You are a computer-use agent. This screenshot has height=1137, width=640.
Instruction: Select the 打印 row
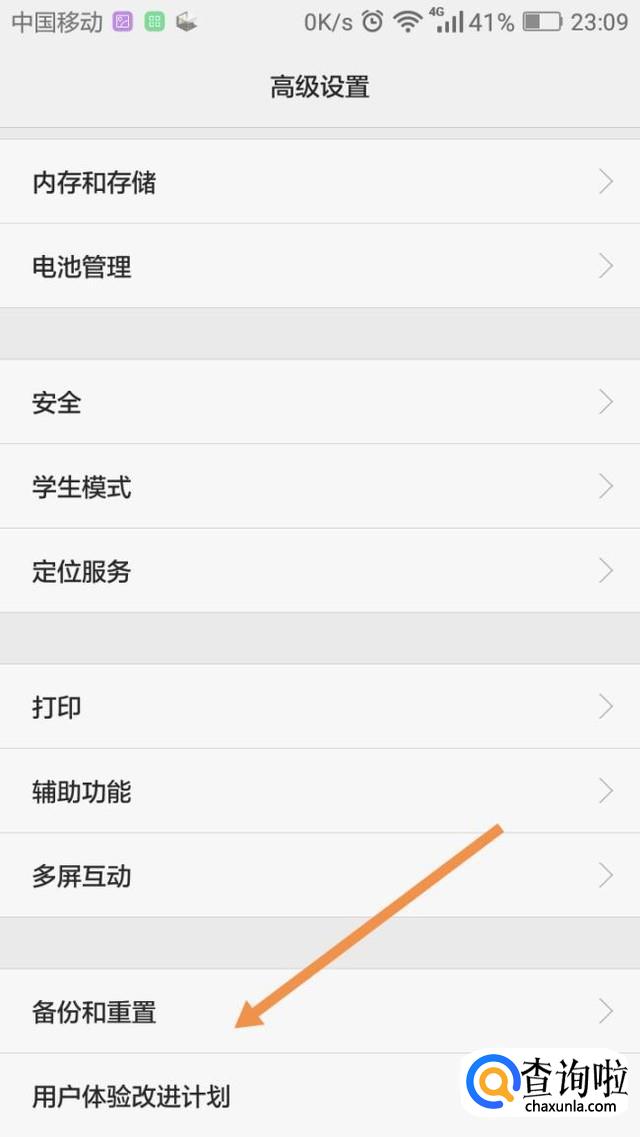320,706
